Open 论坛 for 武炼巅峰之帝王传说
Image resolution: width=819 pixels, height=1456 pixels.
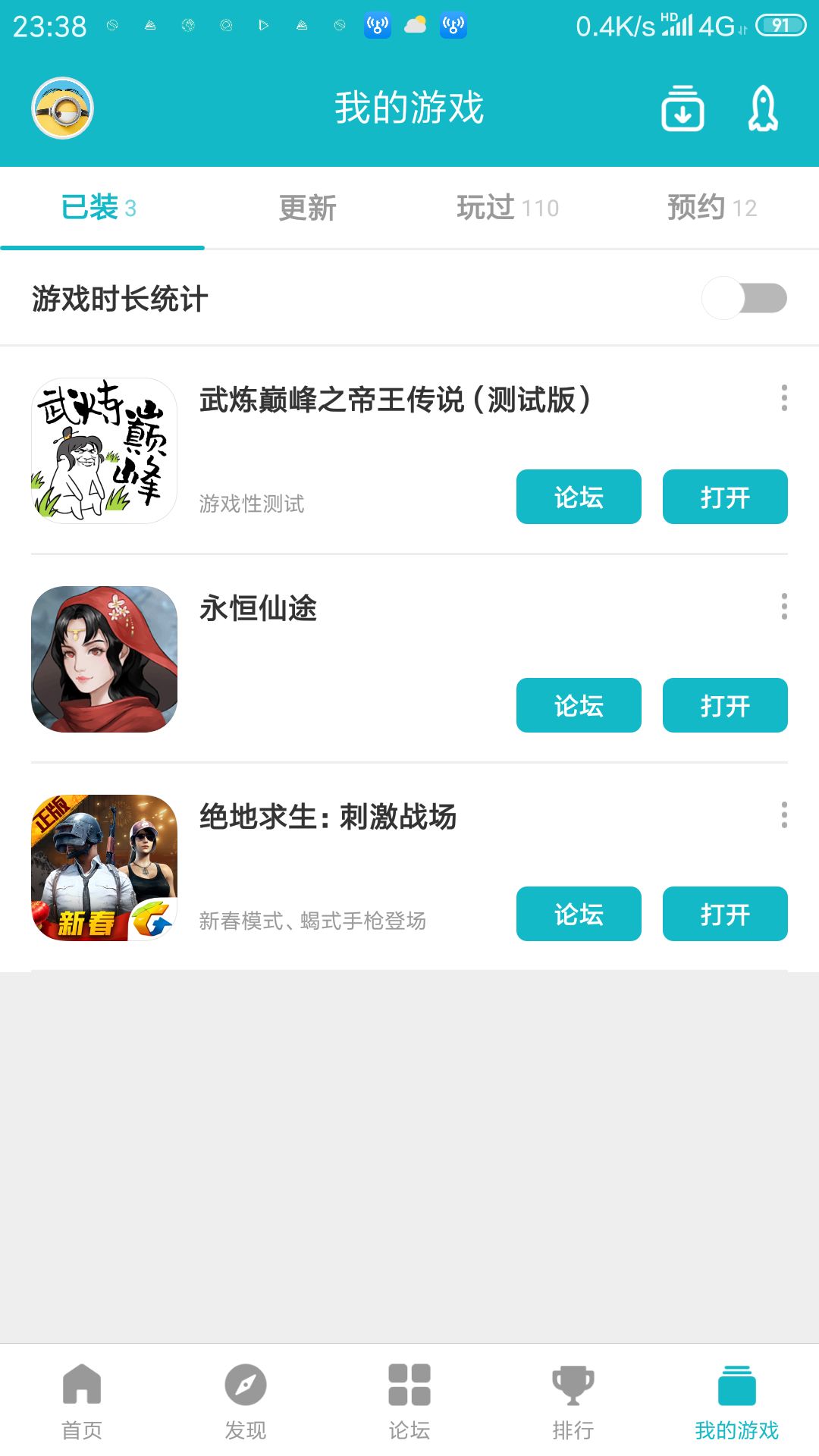(x=579, y=497)
